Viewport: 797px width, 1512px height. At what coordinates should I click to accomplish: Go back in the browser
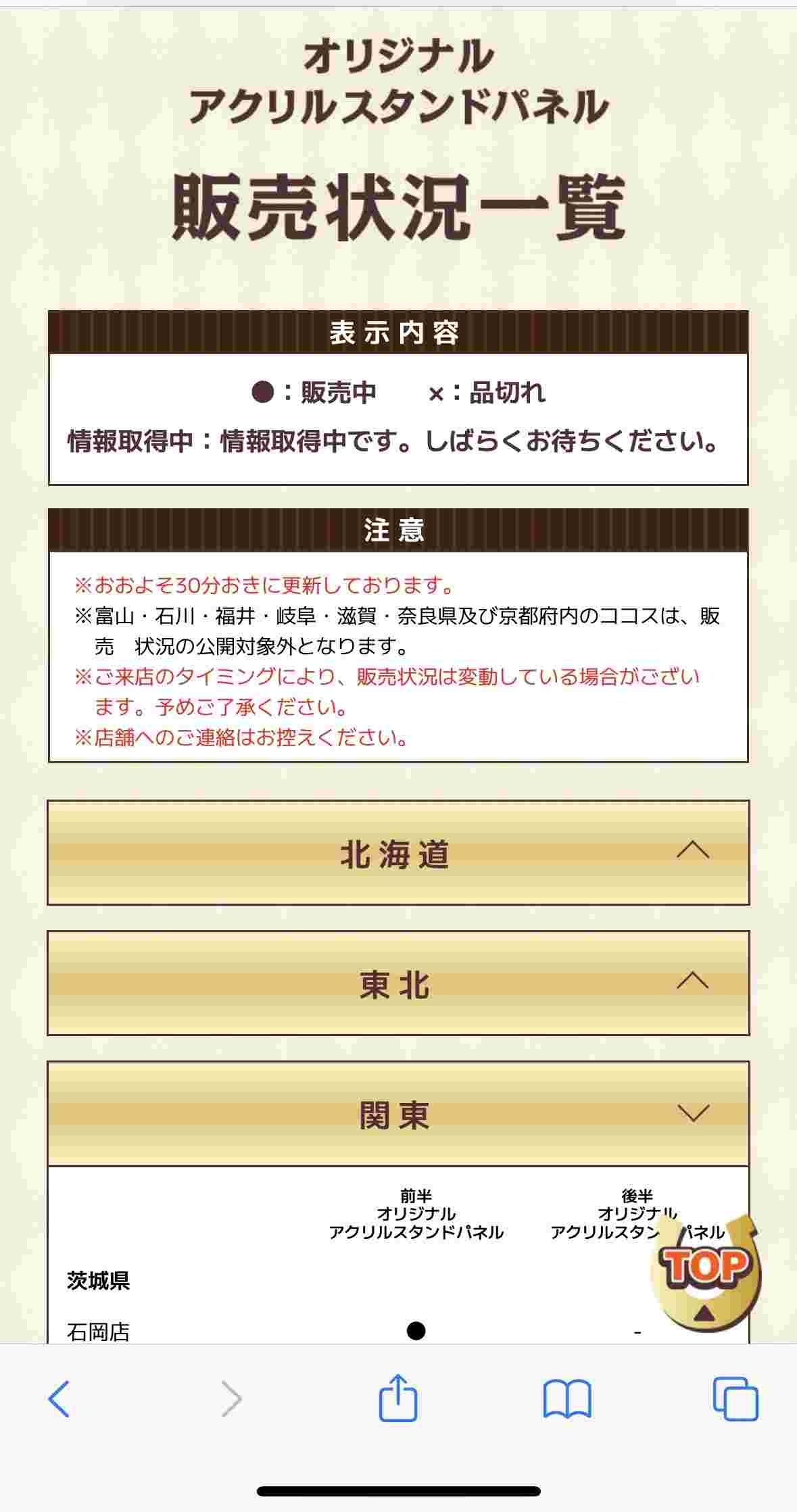[x=59, y=1398]
